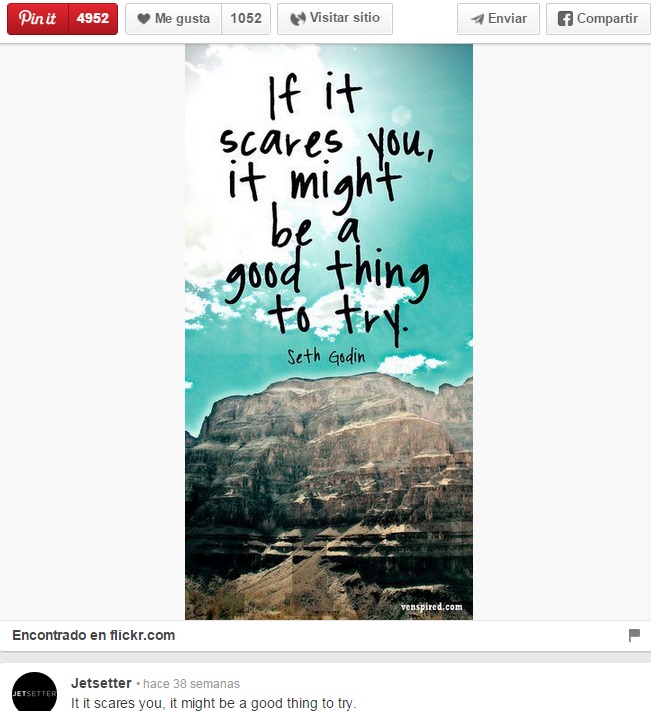Image resolution: width=651 pixels, height=711 pixels.
Task: Follow the Encontrado en flickr.com link
Action: pyautogui.click(x=93, y=635)
